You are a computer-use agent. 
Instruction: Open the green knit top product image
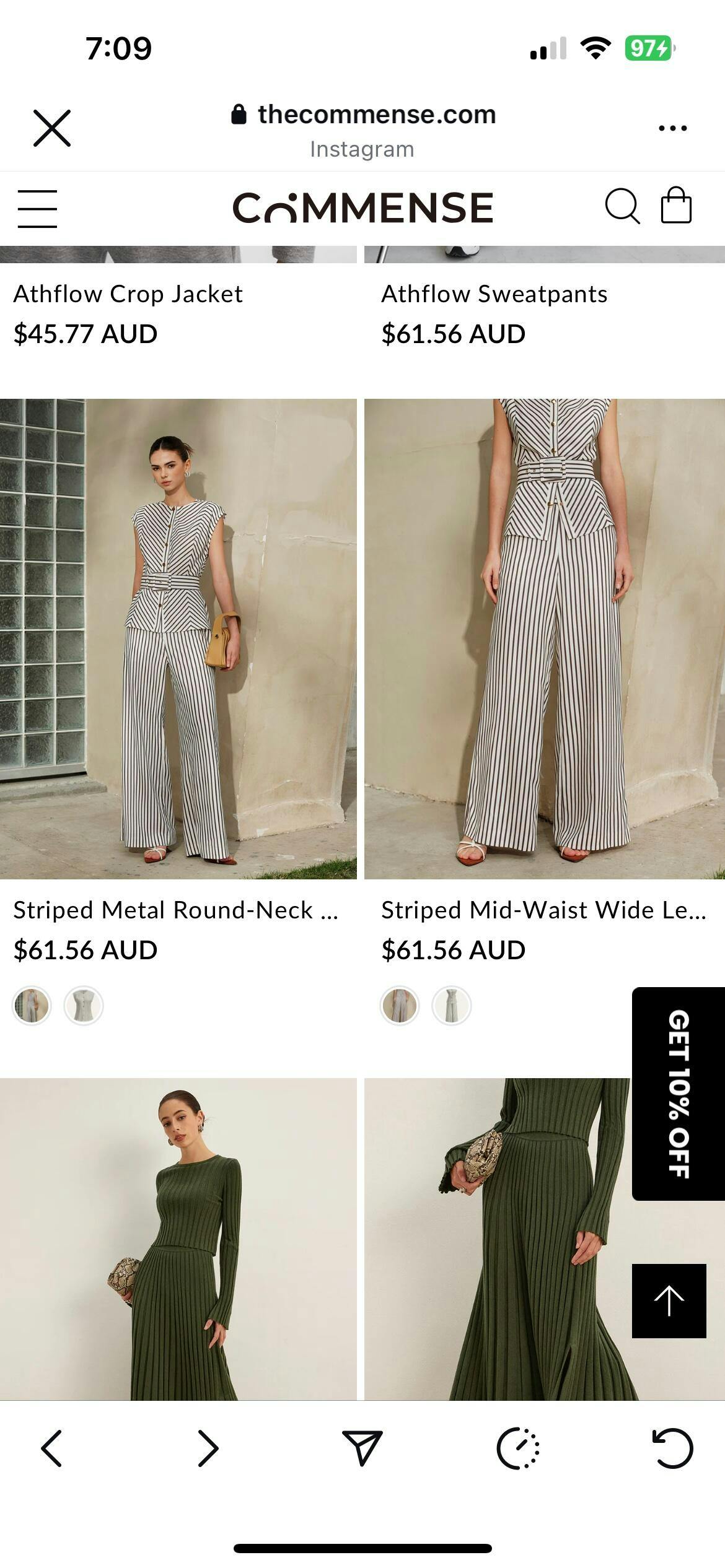(x=178, y=1239)
